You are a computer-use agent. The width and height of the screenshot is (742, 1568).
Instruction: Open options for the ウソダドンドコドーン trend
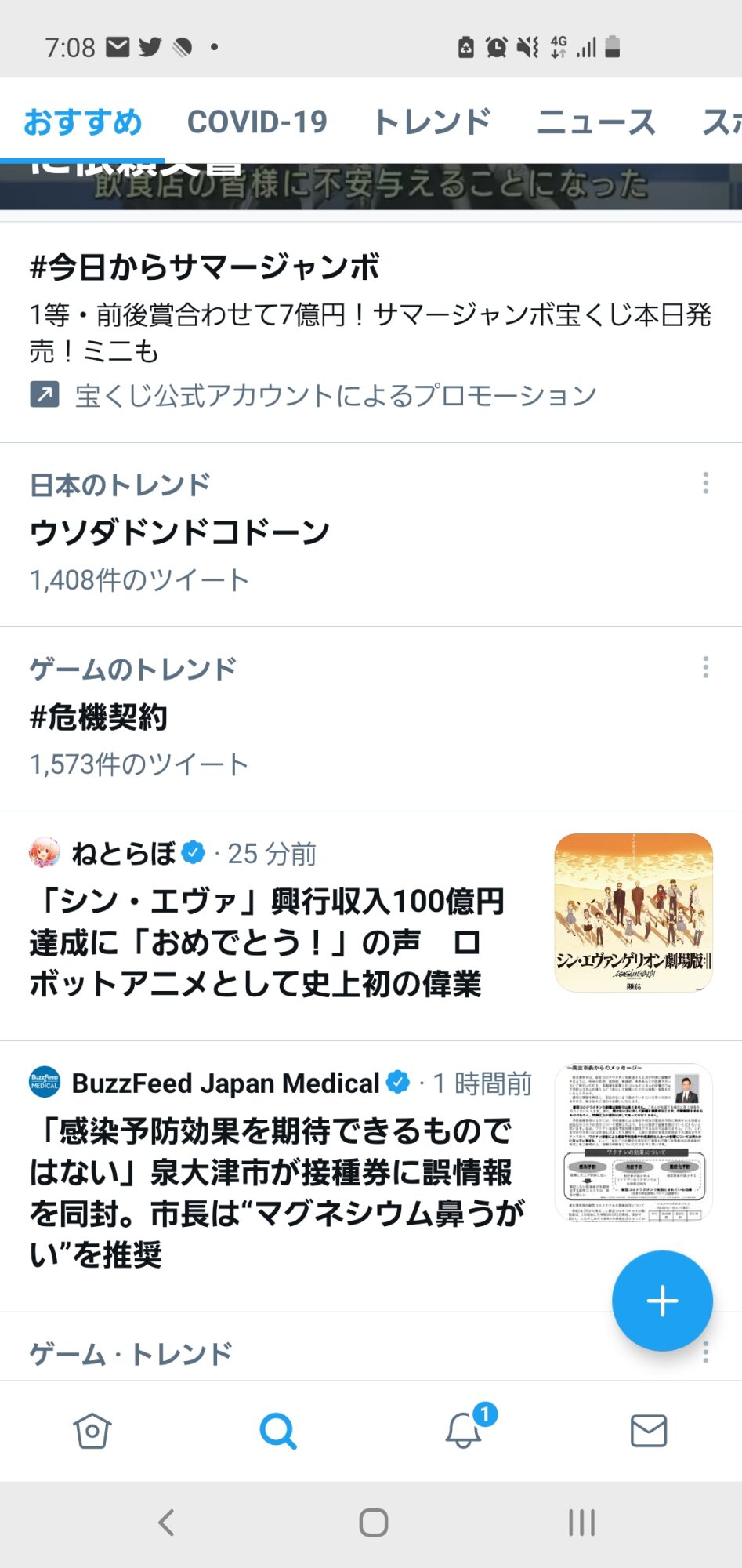coord(705,483)
